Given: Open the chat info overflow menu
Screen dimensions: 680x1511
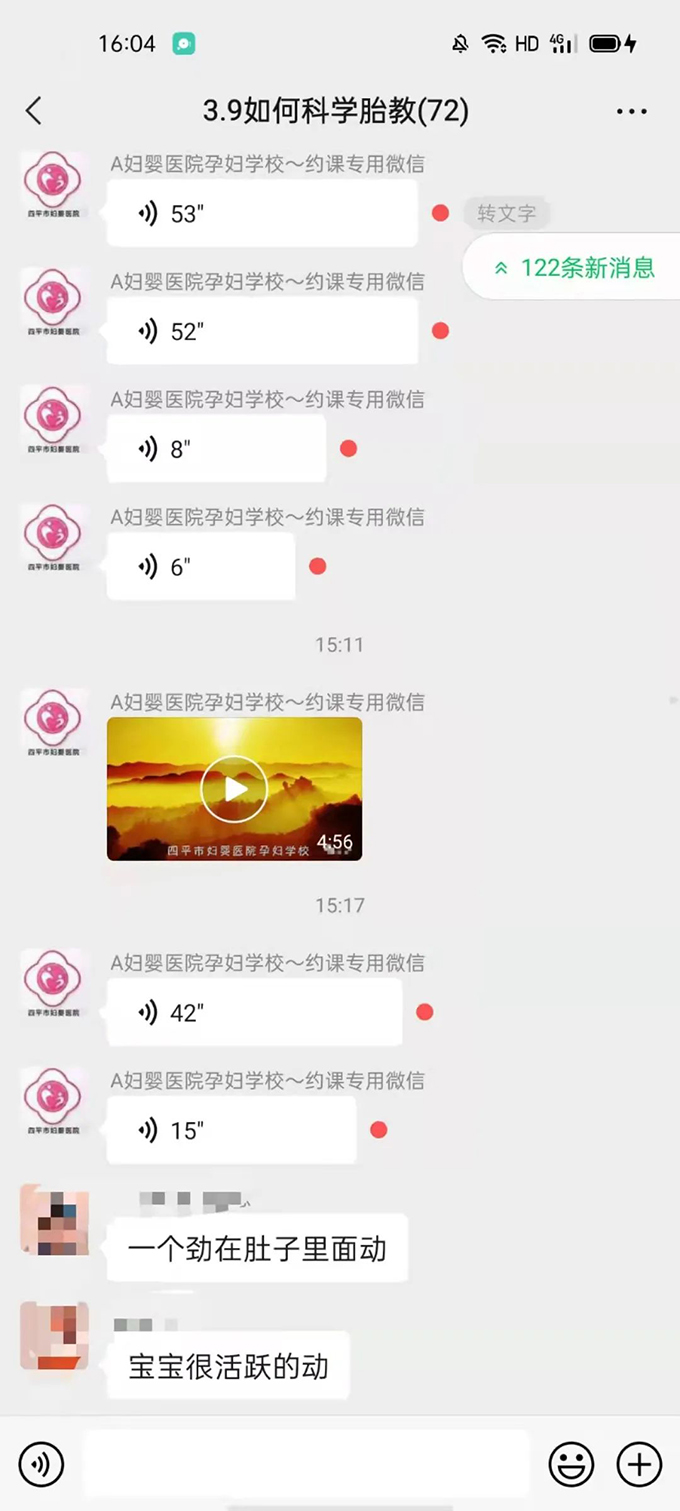Looking at the screenshot, I should pyautogui.click(x=631, y=111).
